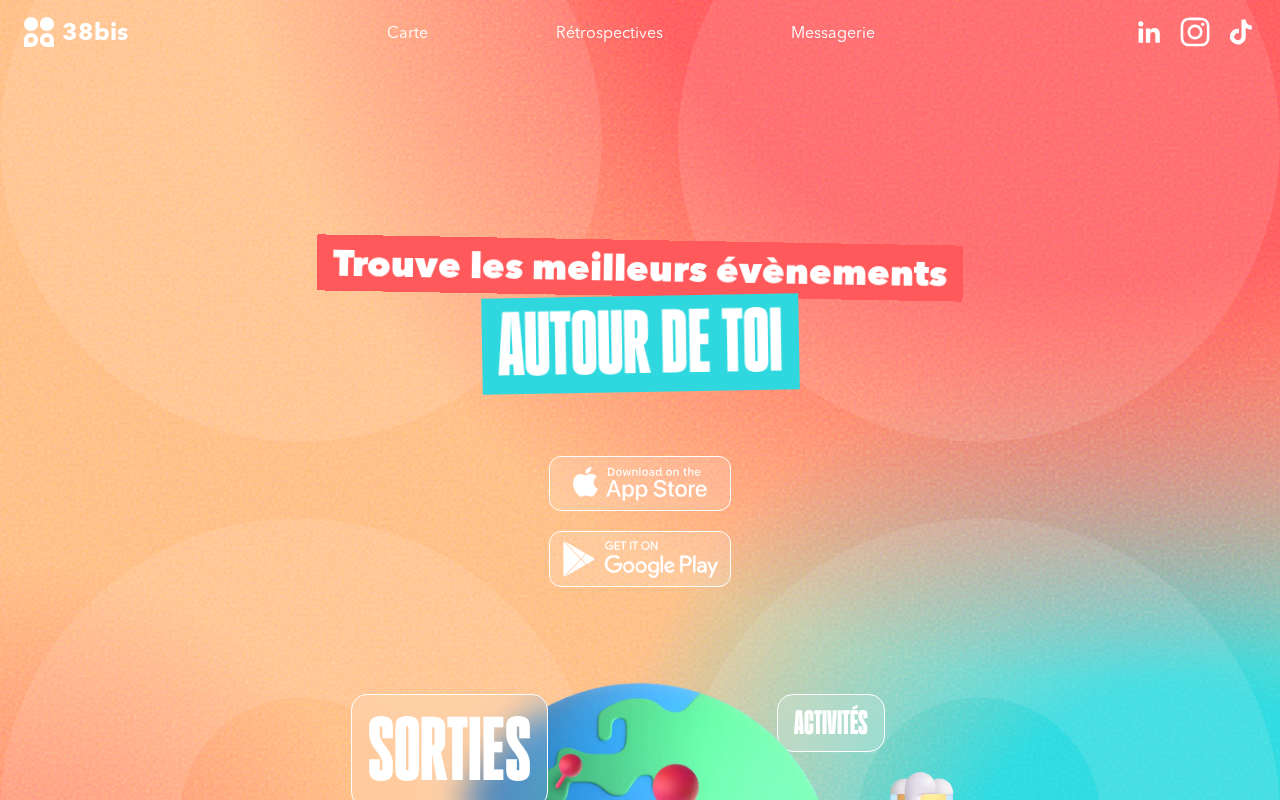Screen dimensions: 1280x800
Task: Select the Activités chip
Action: click(x=830, y=723)
